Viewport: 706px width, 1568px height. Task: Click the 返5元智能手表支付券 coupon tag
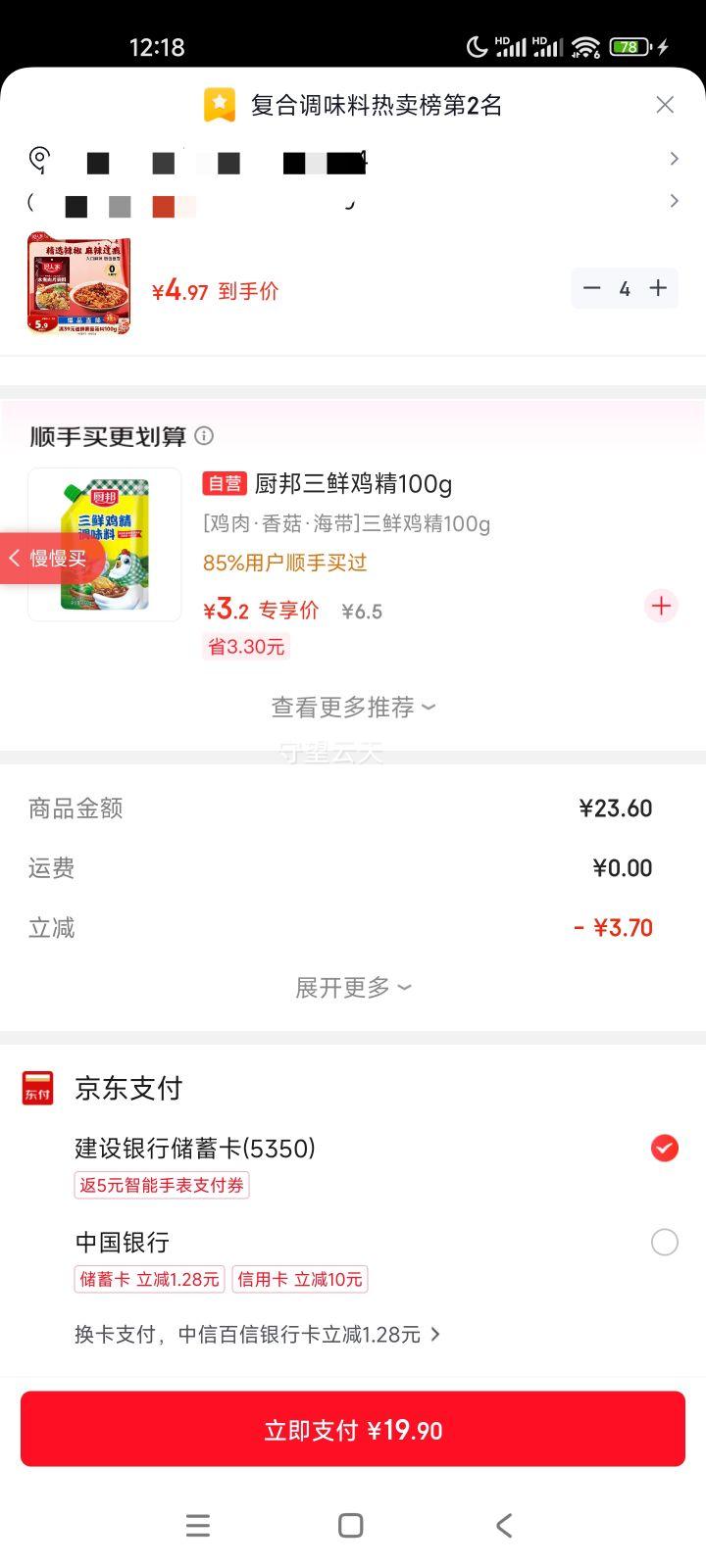pos(161,1185)
